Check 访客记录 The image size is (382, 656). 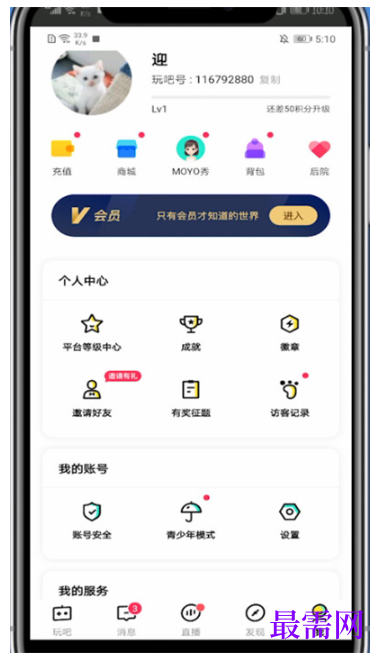pos(290,398)
